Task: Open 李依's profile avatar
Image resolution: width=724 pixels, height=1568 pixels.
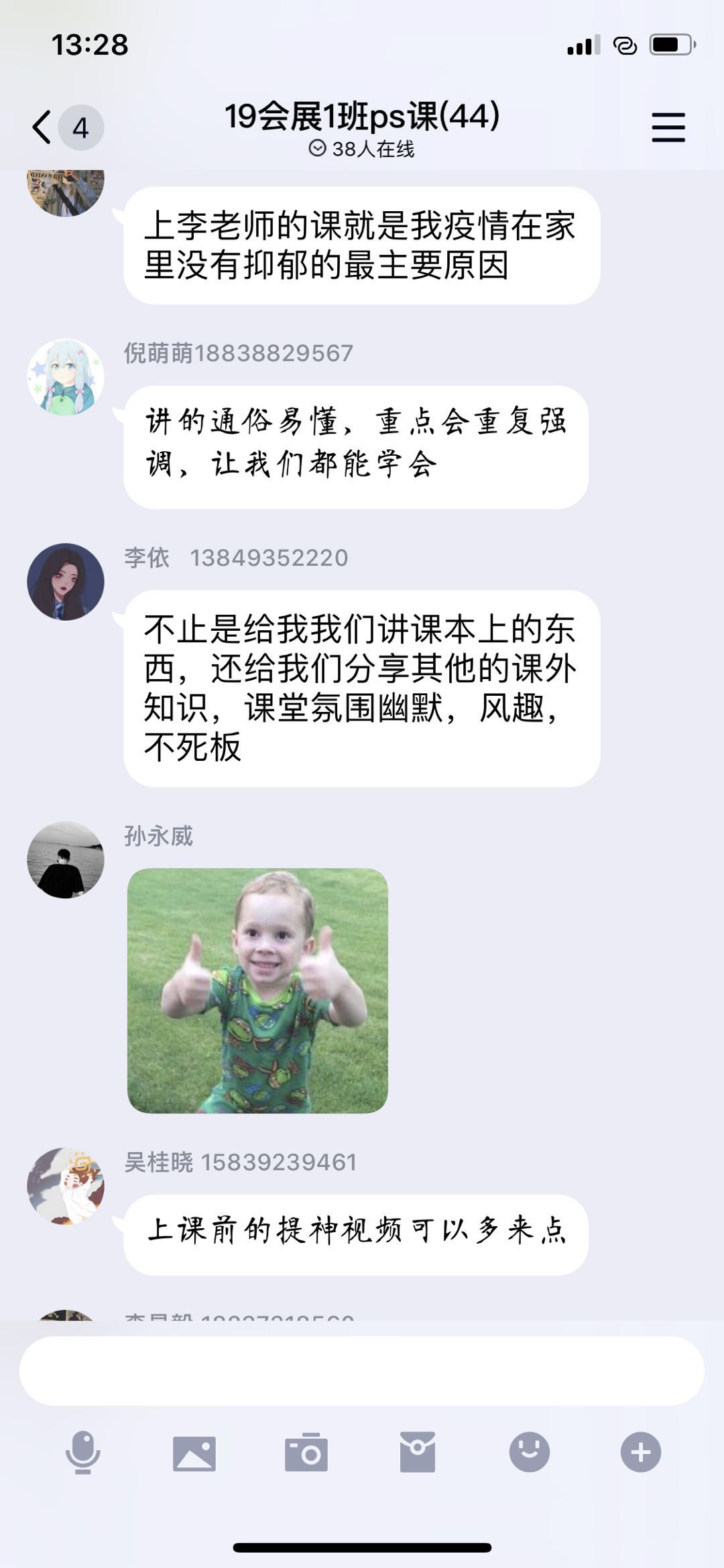Action: [66, 582]
